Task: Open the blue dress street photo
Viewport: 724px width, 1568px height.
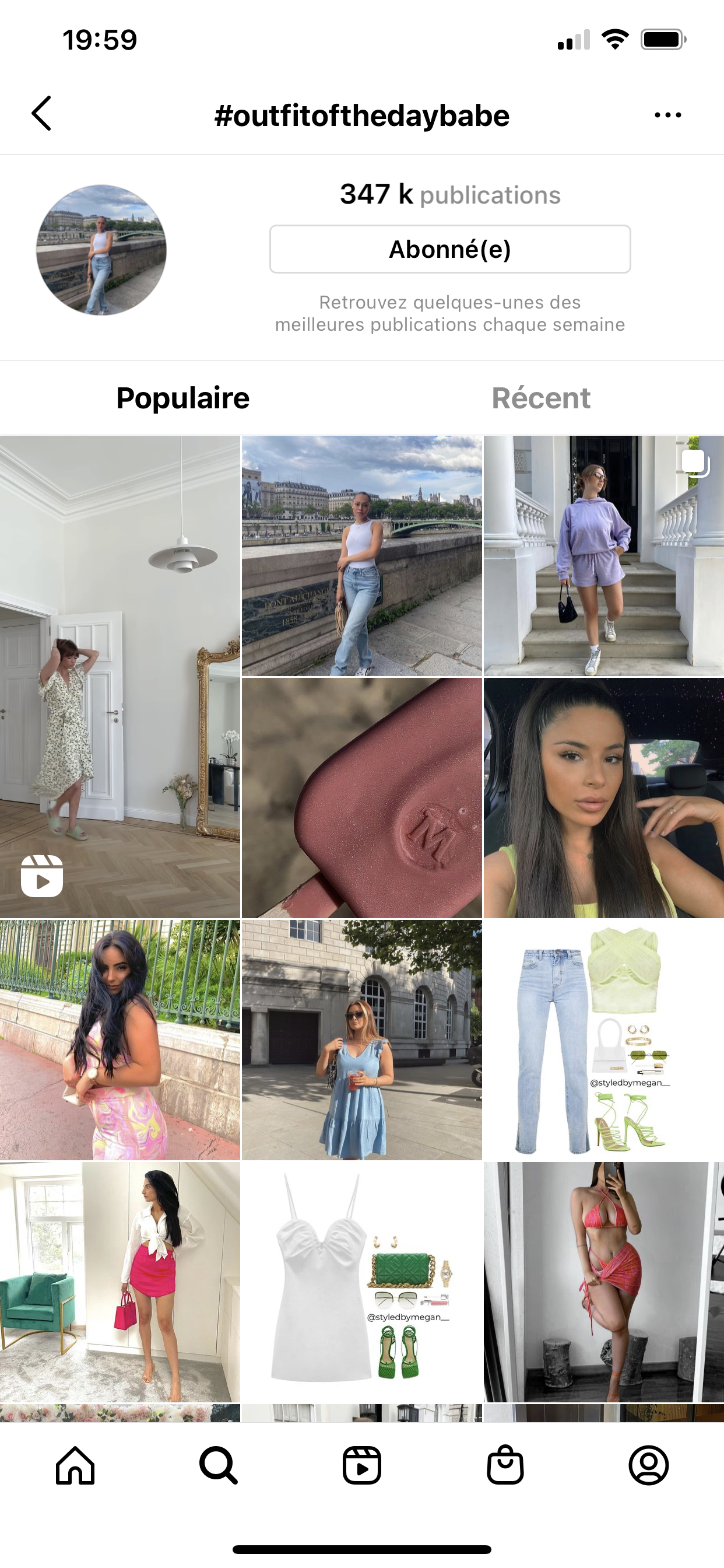Action: (361, 1039)
